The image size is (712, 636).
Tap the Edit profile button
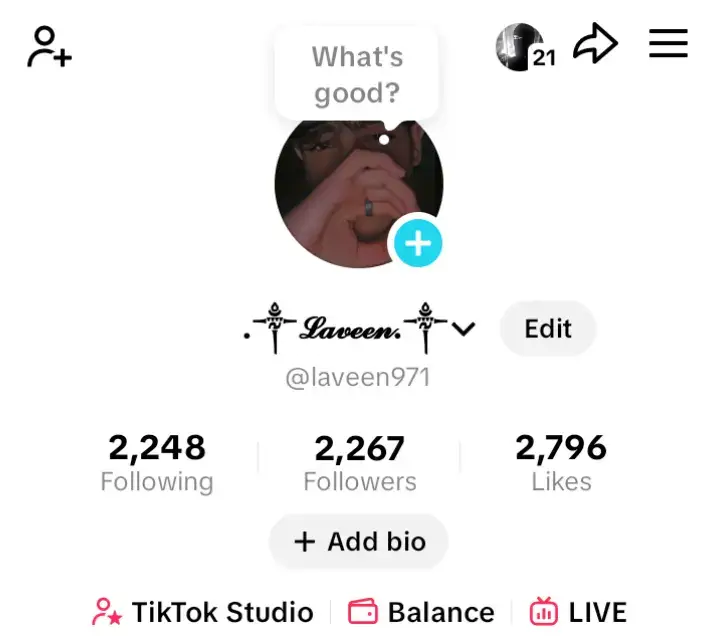[547, 329]
